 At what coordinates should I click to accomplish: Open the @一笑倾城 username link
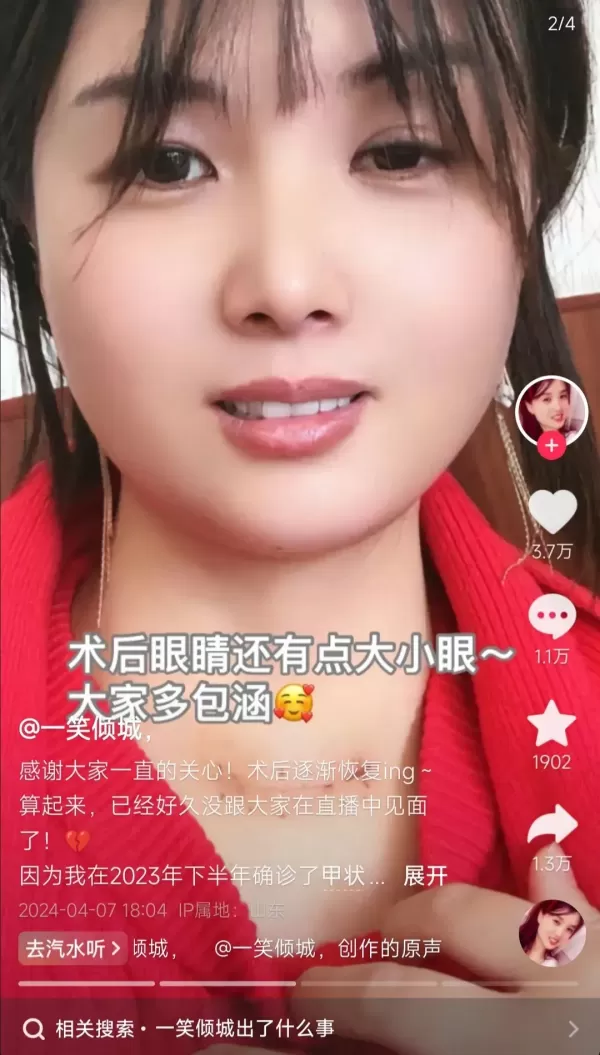point(81,730)
